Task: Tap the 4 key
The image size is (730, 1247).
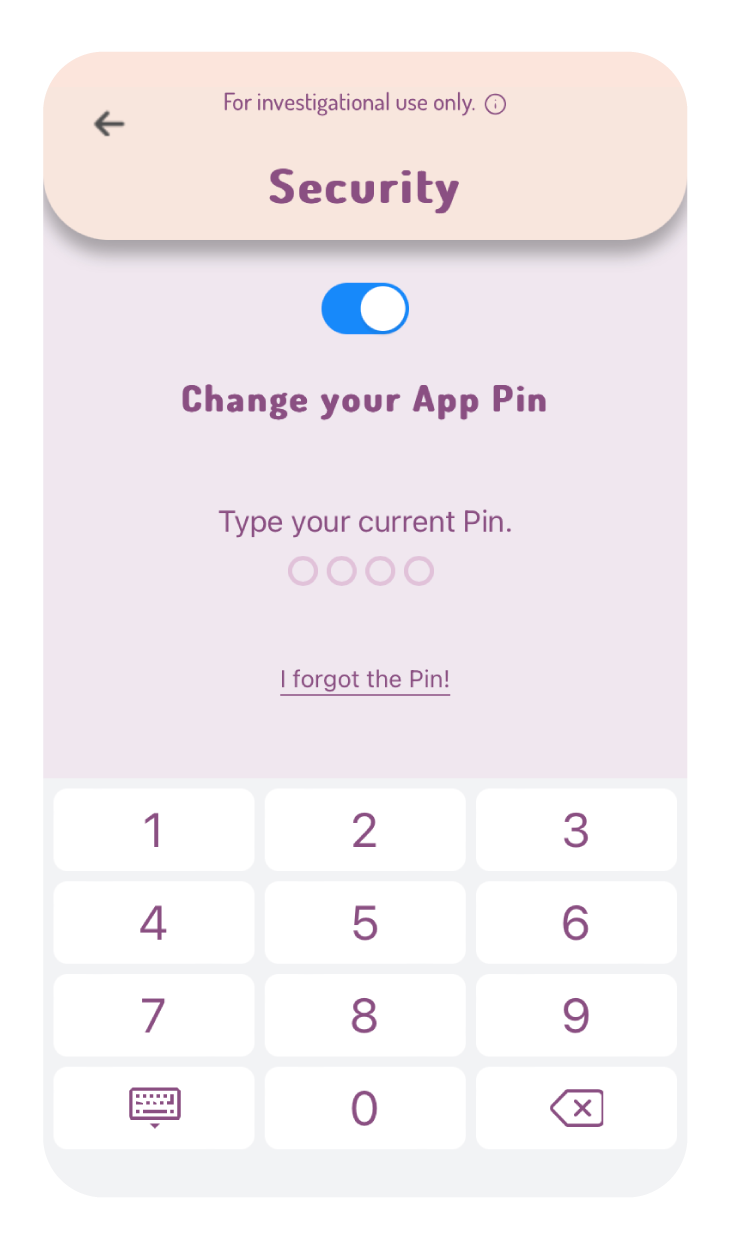Action: point(154,923)
